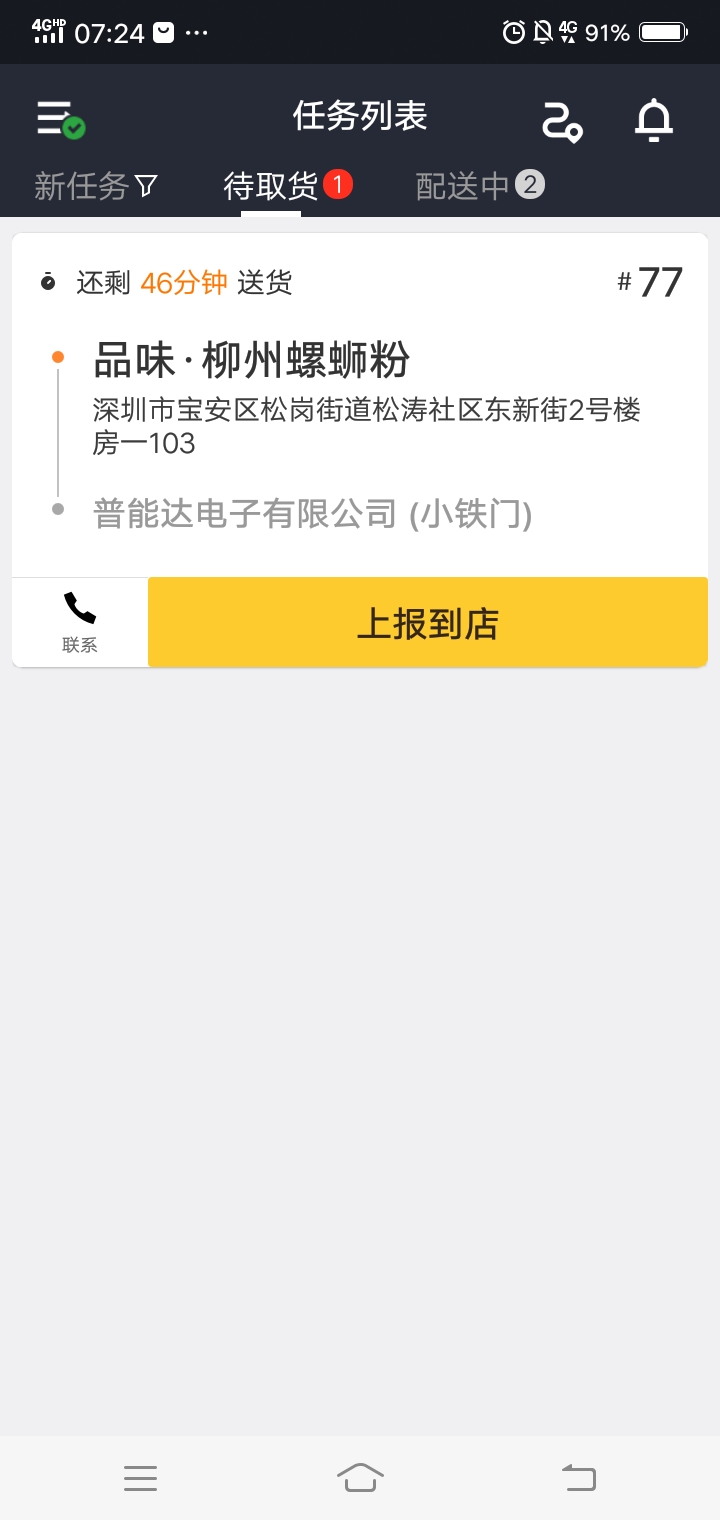The image size is (720, 1520).
Task: Click the orange pickup dot beside 品味·柳州螺蛳粉
Action: (x=57, y=356)
